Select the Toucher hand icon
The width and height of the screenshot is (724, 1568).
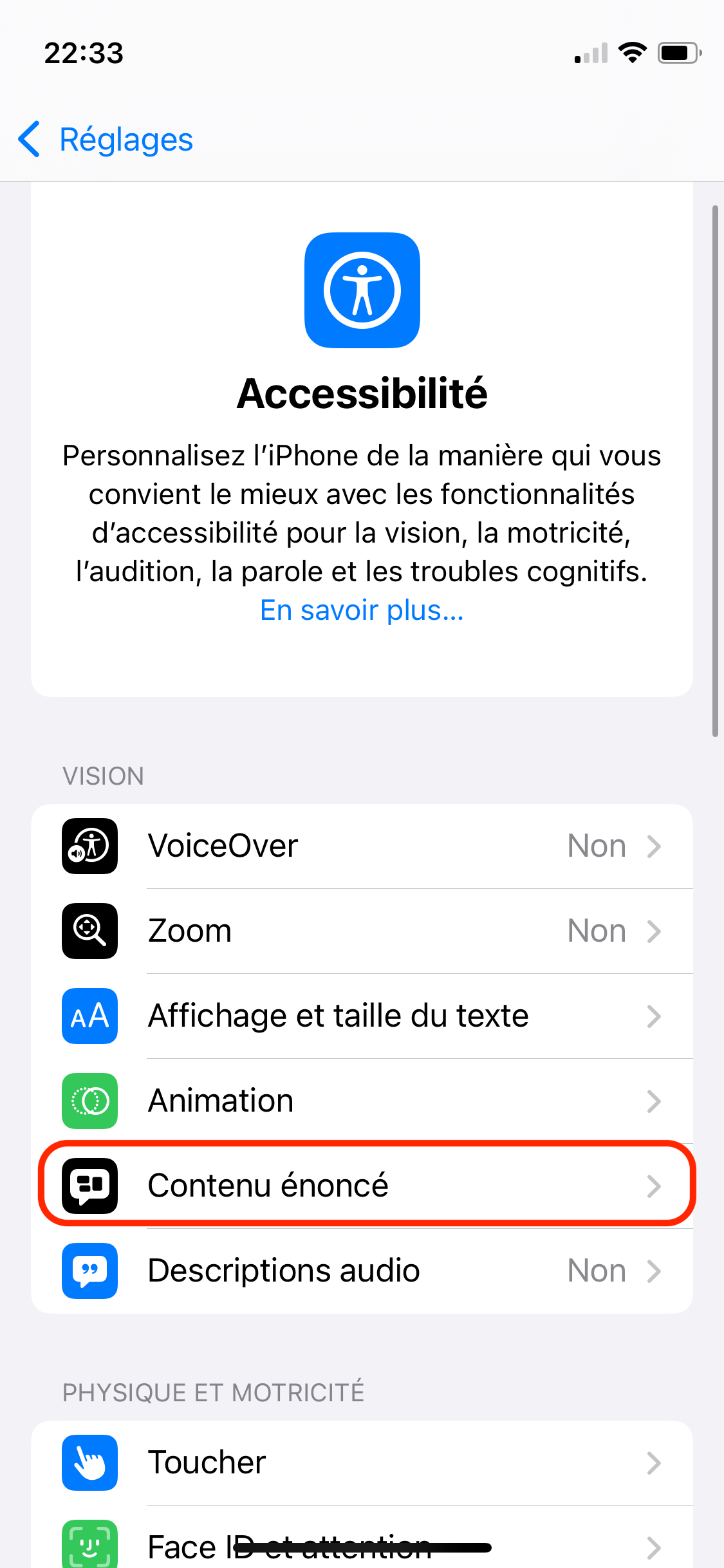point(89,1462)
